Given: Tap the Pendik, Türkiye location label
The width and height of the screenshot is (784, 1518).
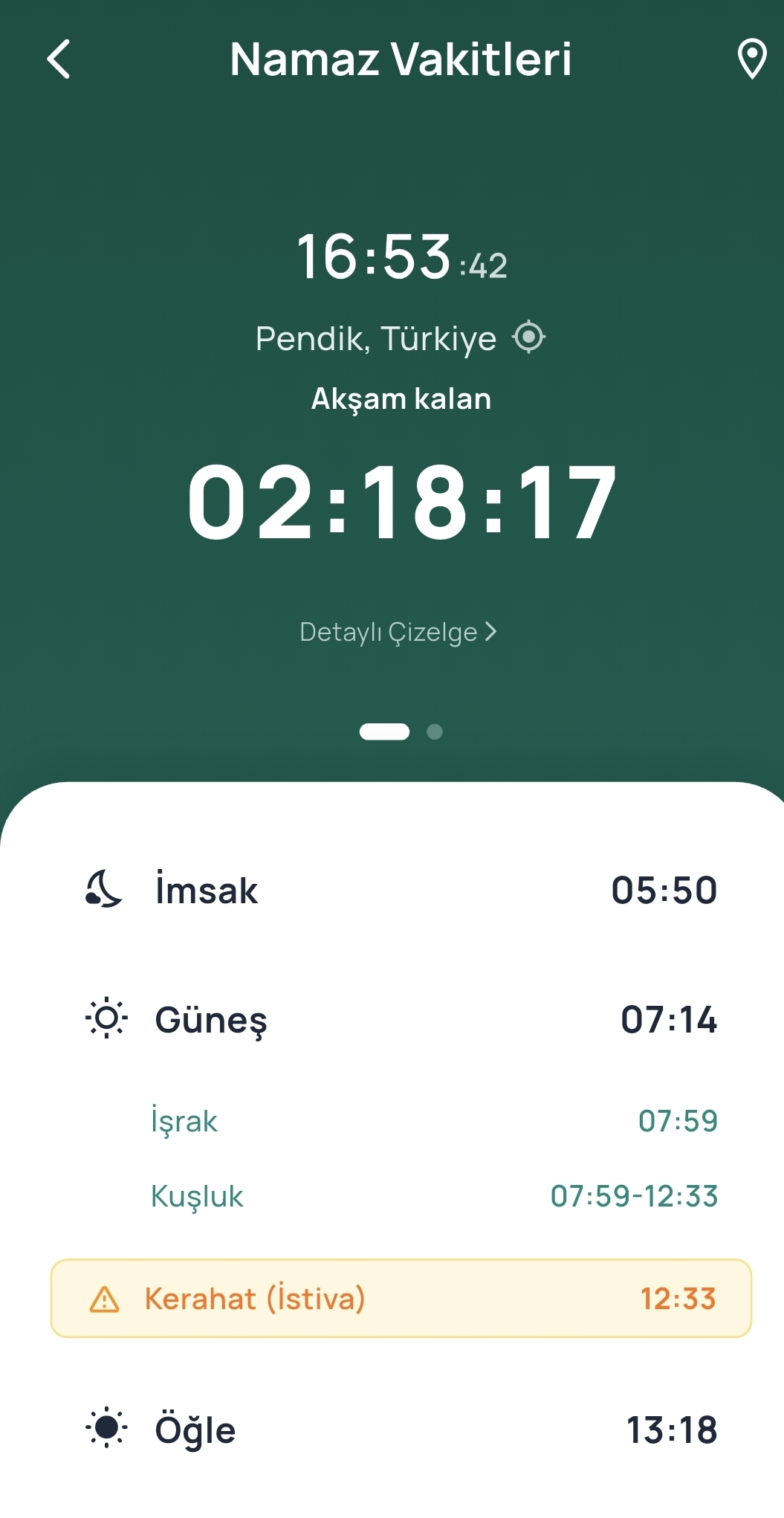Looking at the screenshot, I should [376, 338].
